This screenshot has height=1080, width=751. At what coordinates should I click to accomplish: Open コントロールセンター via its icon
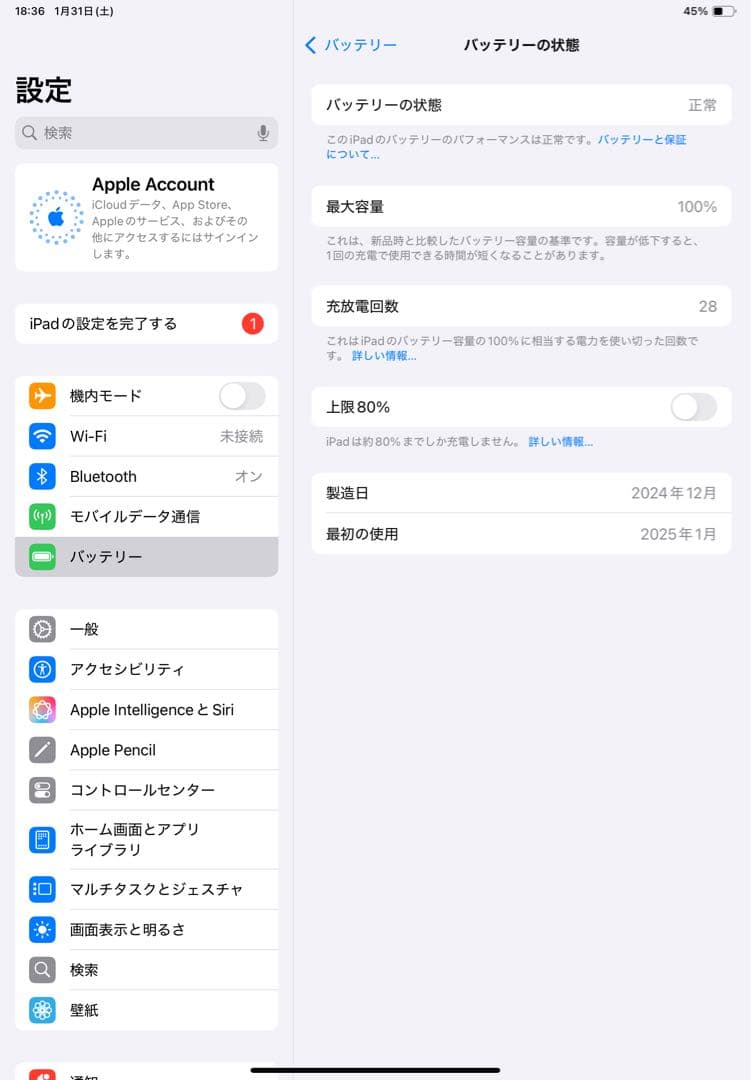40,789
